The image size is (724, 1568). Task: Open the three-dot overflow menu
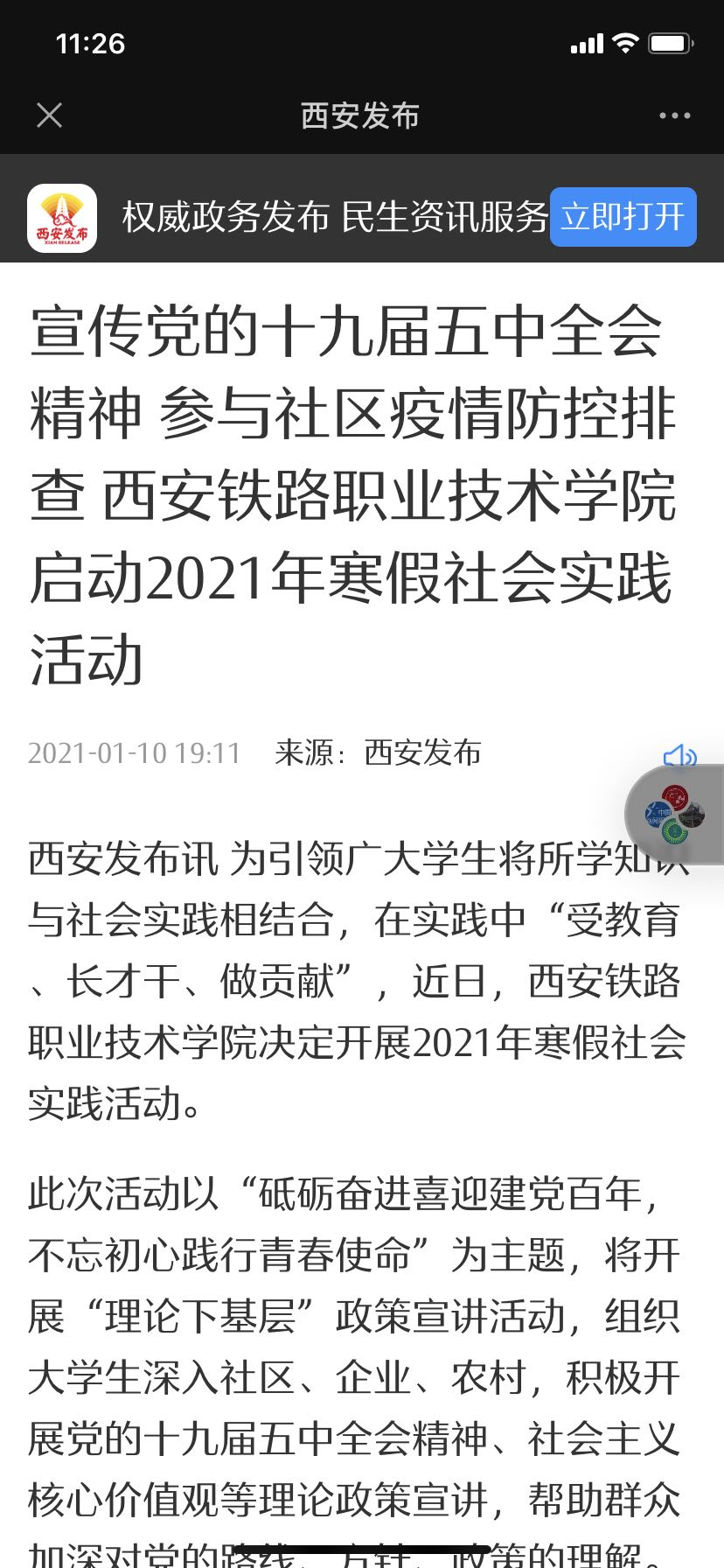(x=674, y=115)
